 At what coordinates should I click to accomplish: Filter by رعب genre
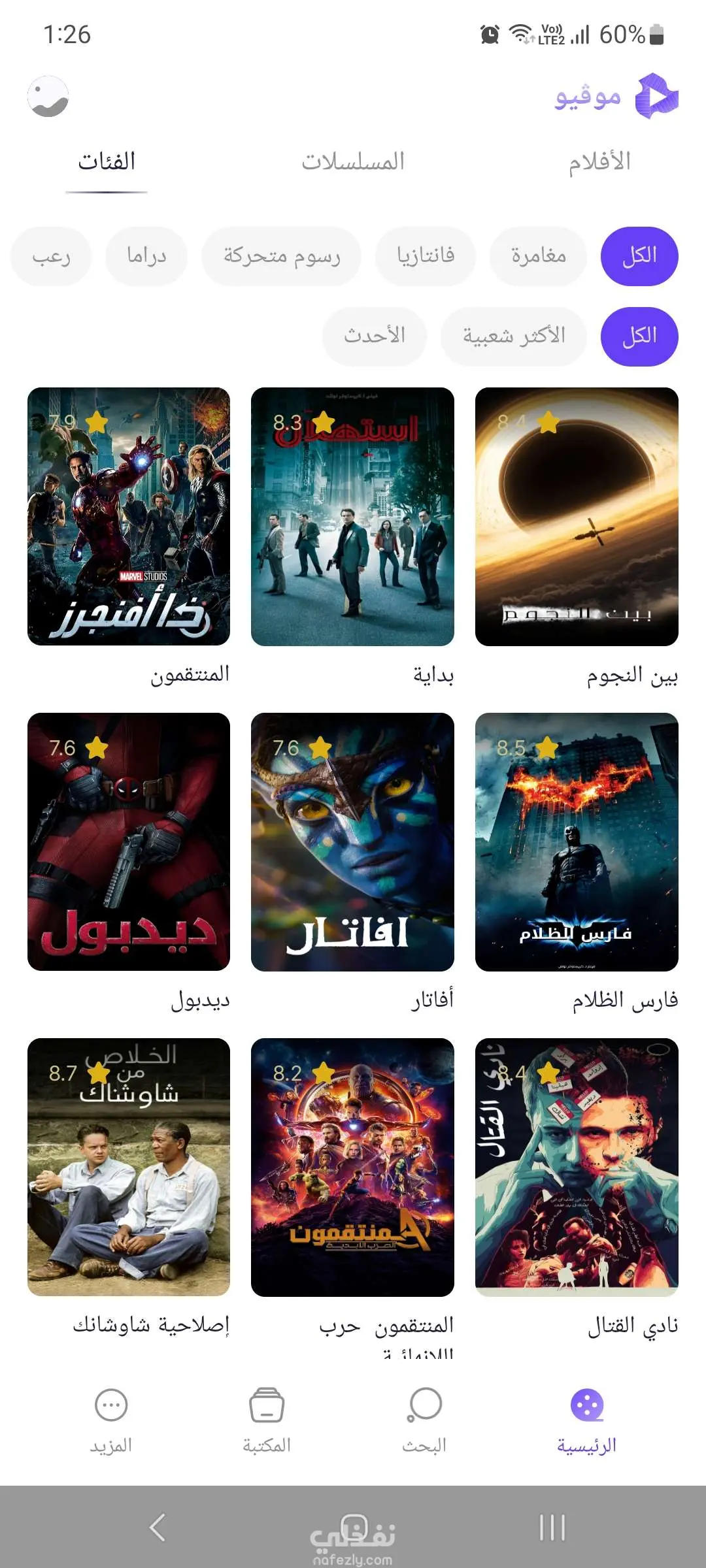[x=51, y=255]
